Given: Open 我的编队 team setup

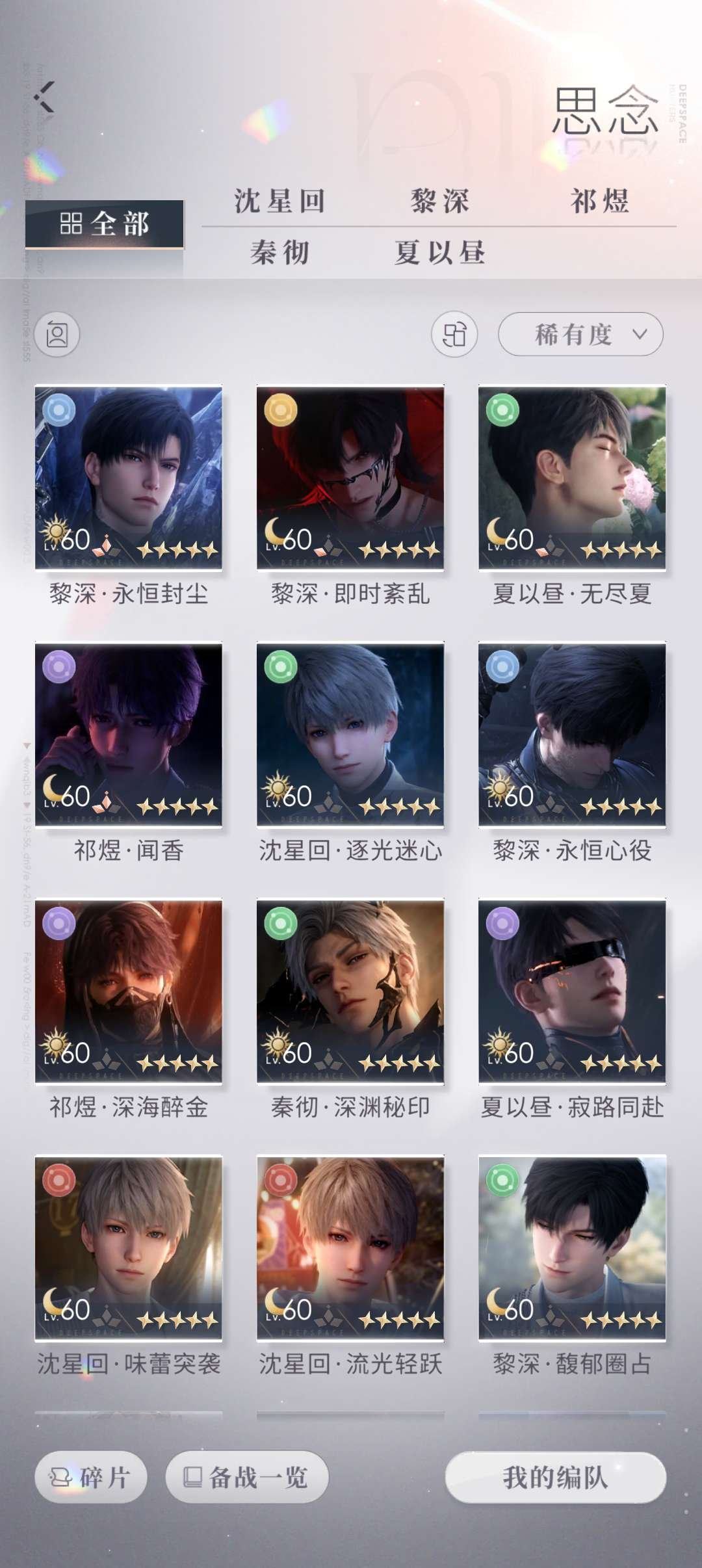Looking at the screenshot, I should pos(556,1477).
